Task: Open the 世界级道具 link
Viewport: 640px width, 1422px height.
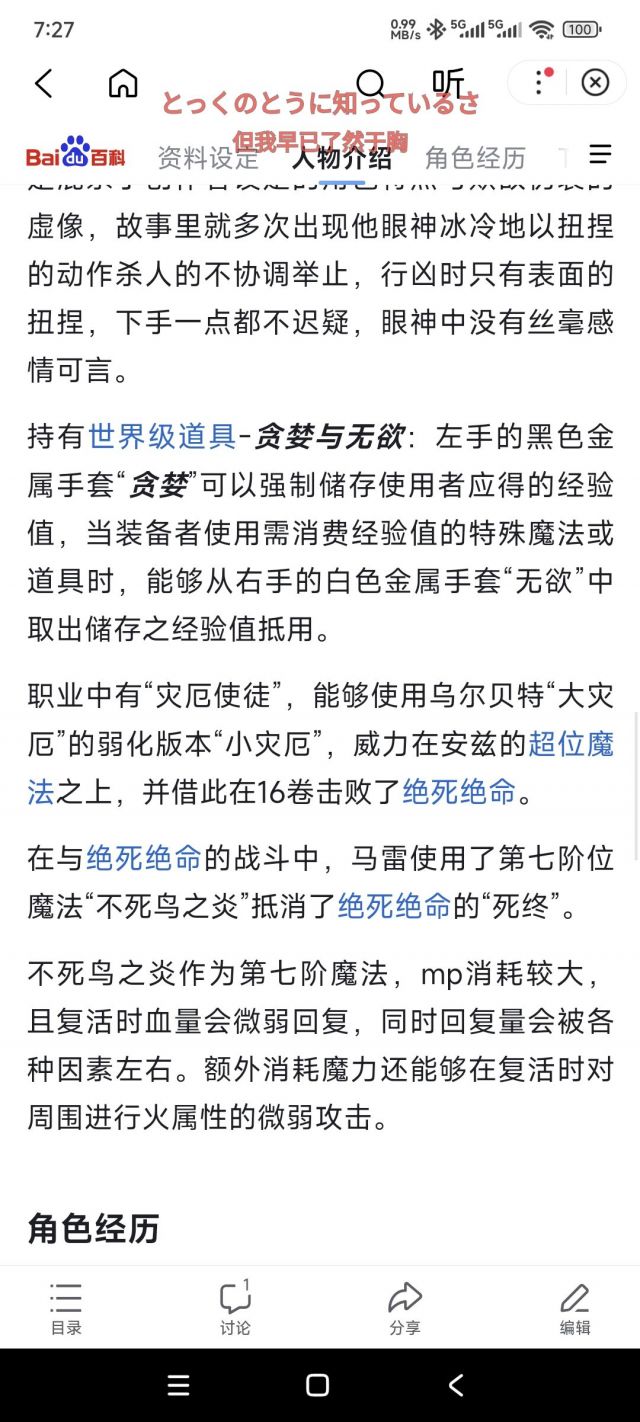Action: click(x=162, y=436)
